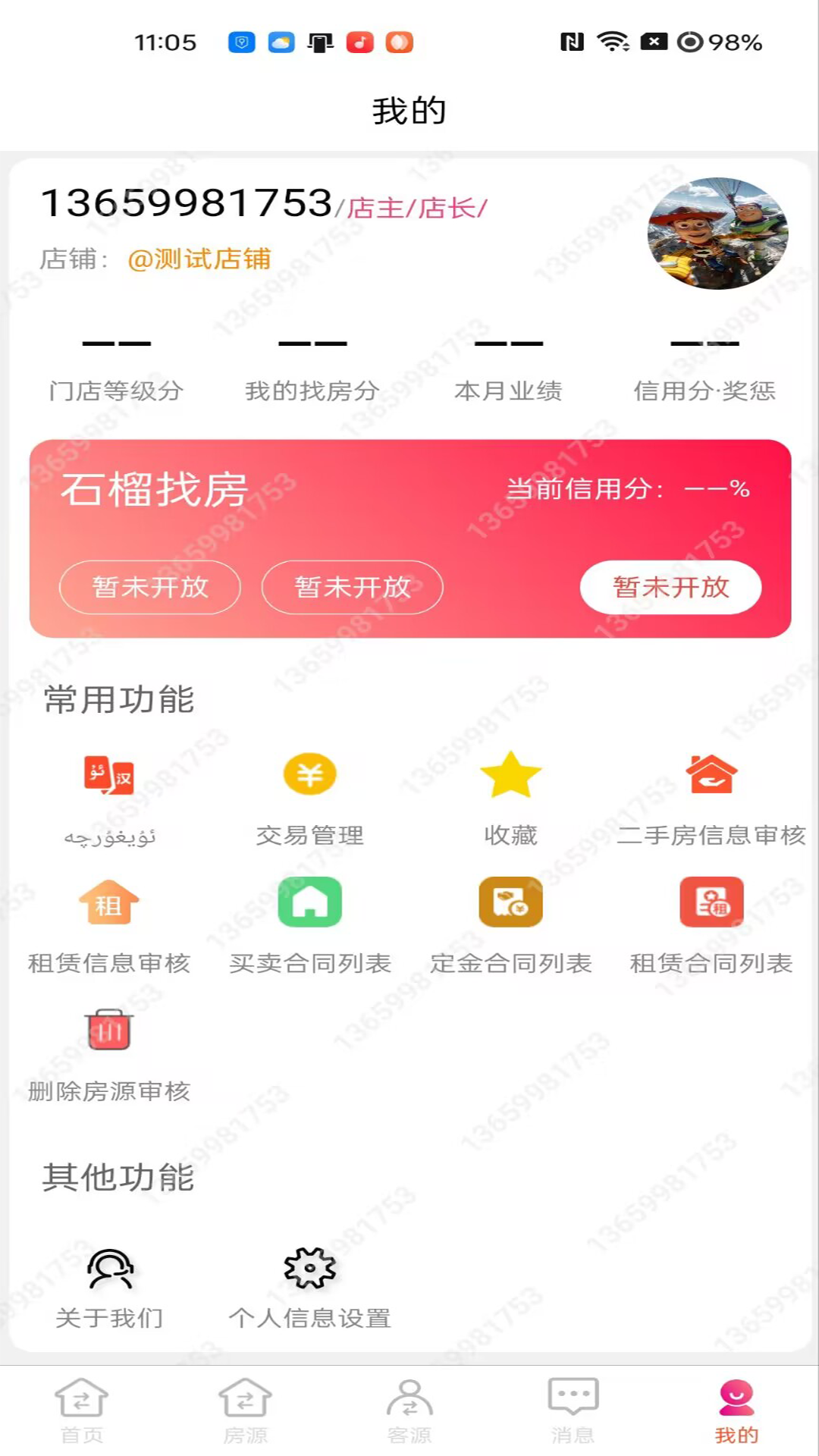
Task: Open 定金合同列表
Action: [510, 926]
